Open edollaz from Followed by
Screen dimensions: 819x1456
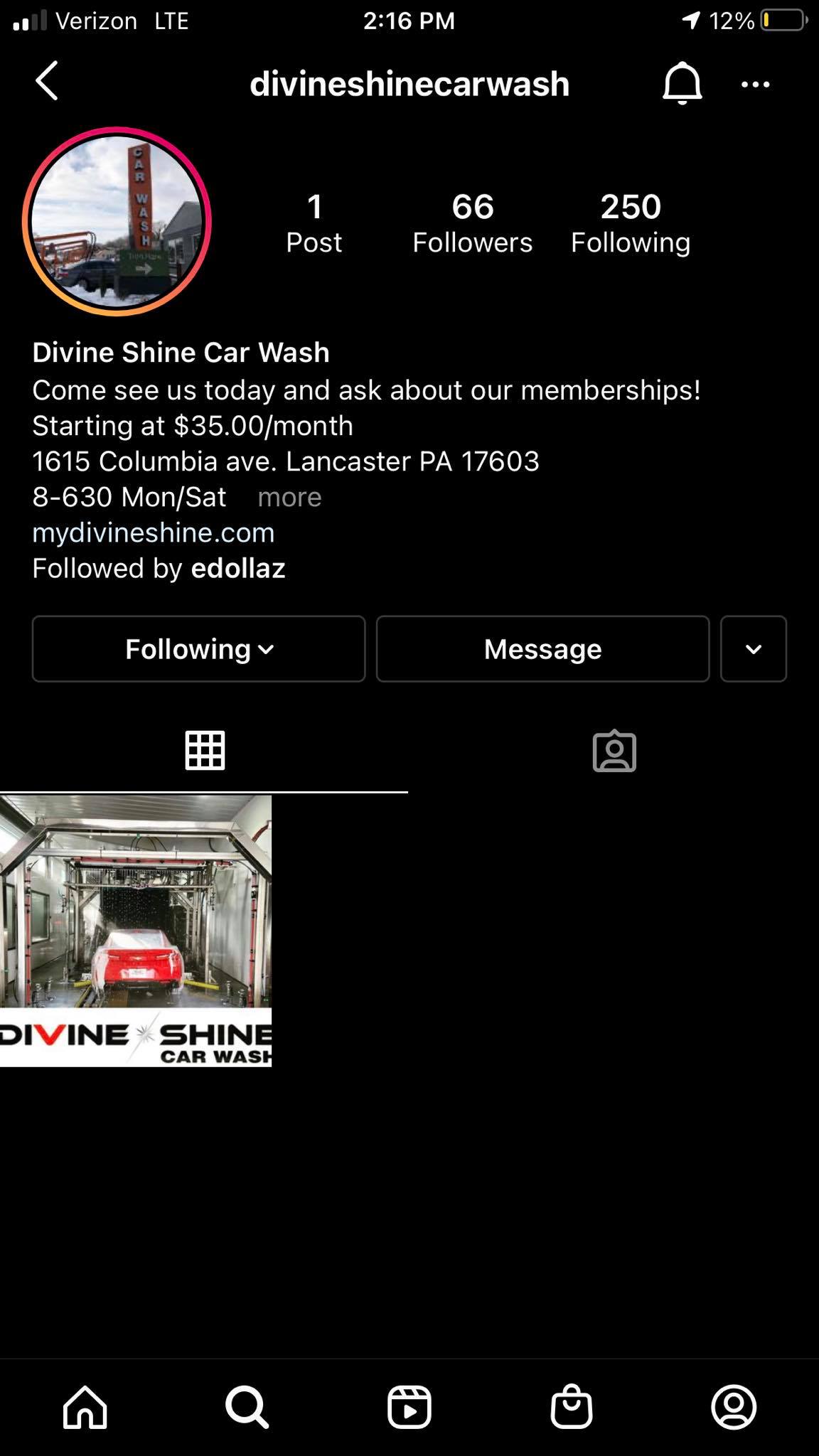pyautogui.click(x=238, y=568)
